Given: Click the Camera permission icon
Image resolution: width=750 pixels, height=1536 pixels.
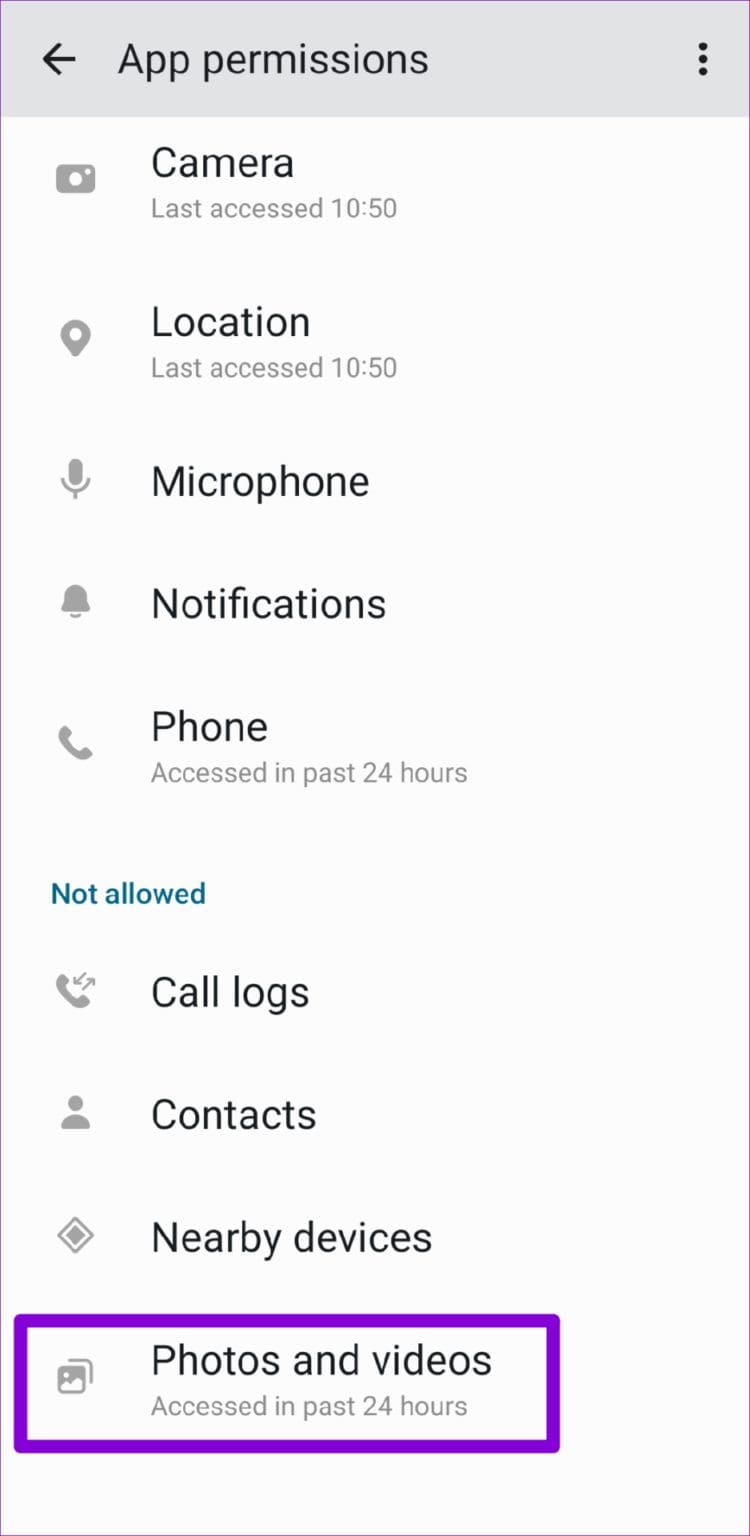Looking at the screenshot, I should click(x=76, y=176).
